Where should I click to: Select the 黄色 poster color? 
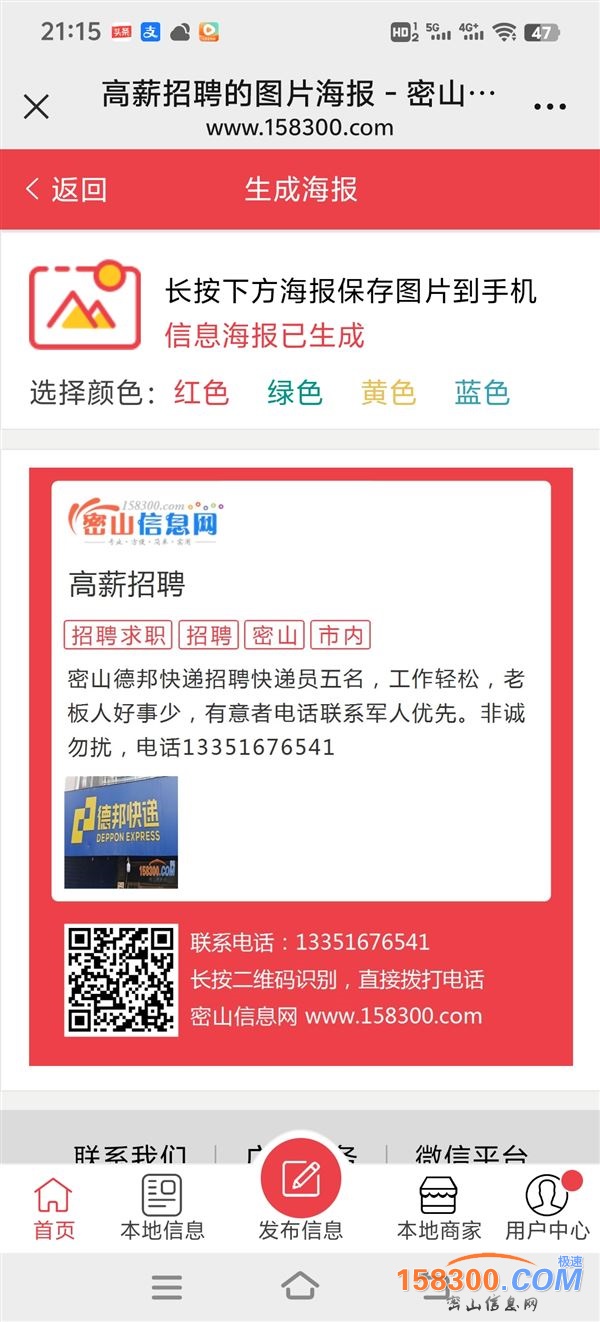388,393
